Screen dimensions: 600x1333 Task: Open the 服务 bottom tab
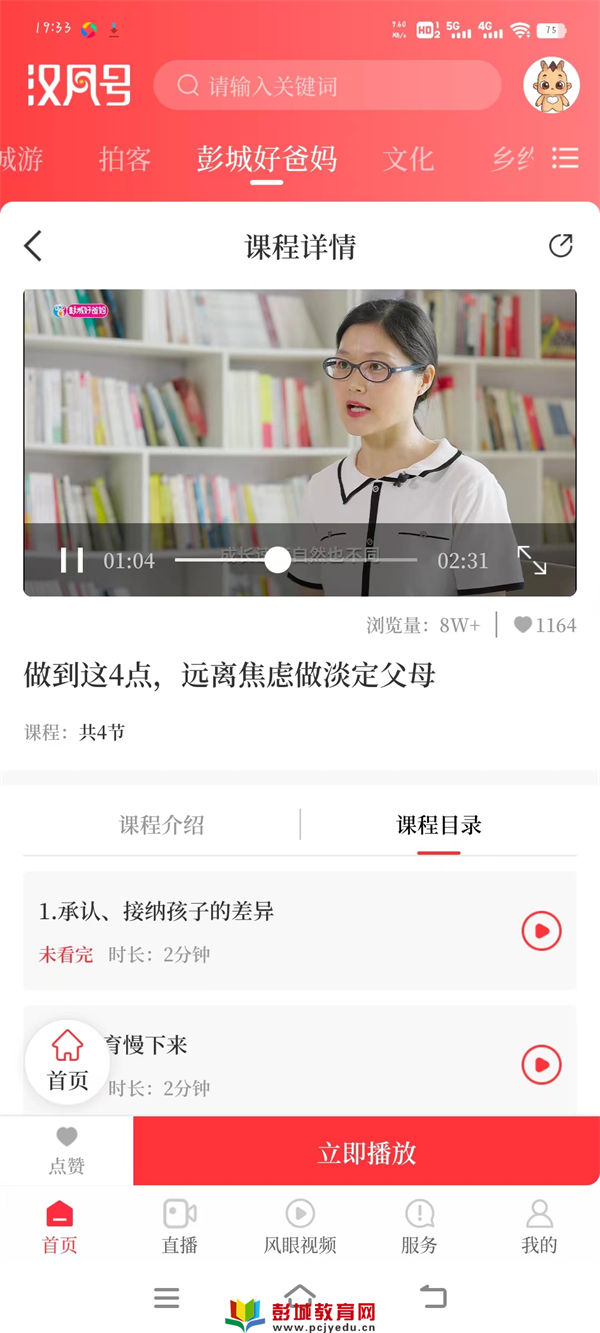click(419, 1227)
